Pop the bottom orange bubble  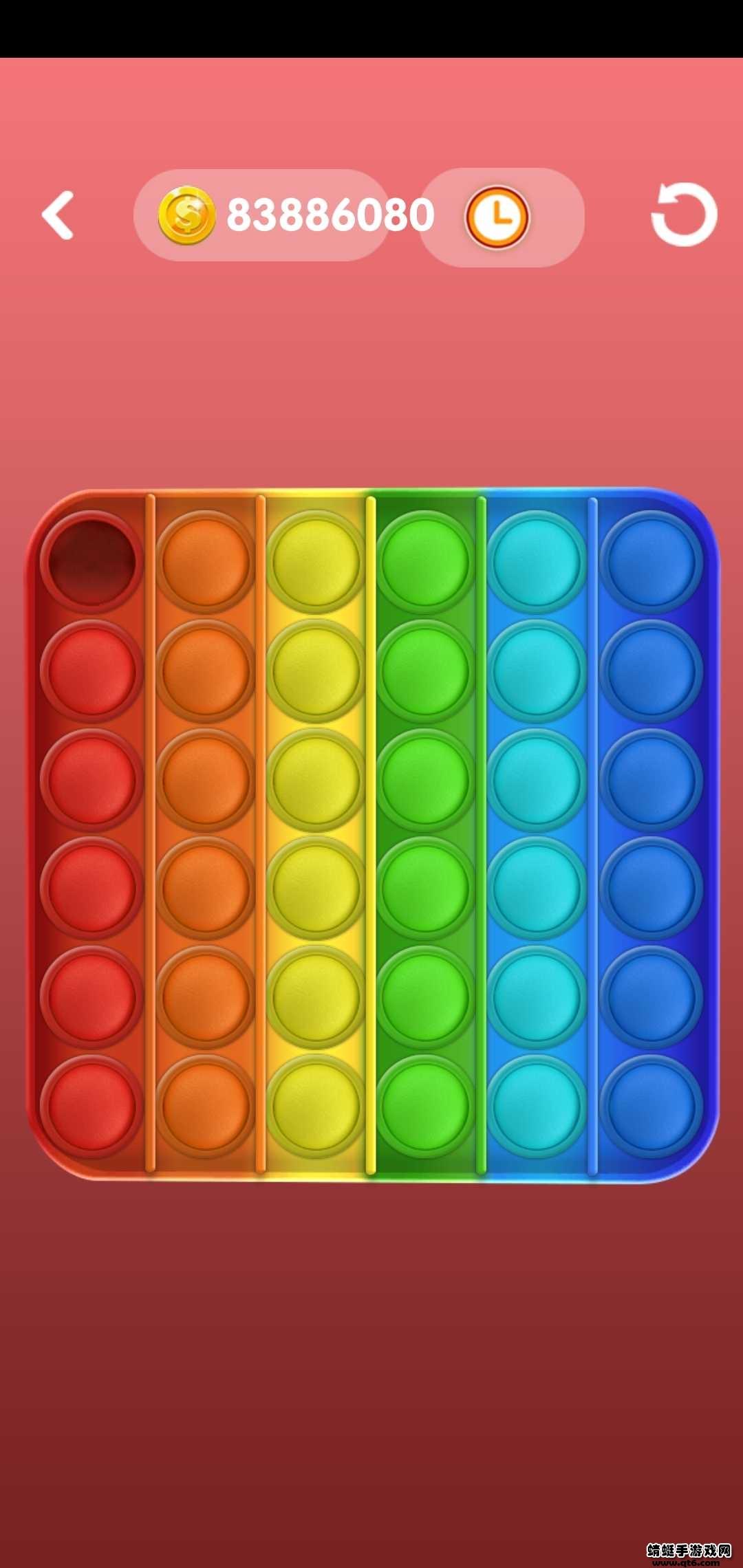tap(205, 1105)
